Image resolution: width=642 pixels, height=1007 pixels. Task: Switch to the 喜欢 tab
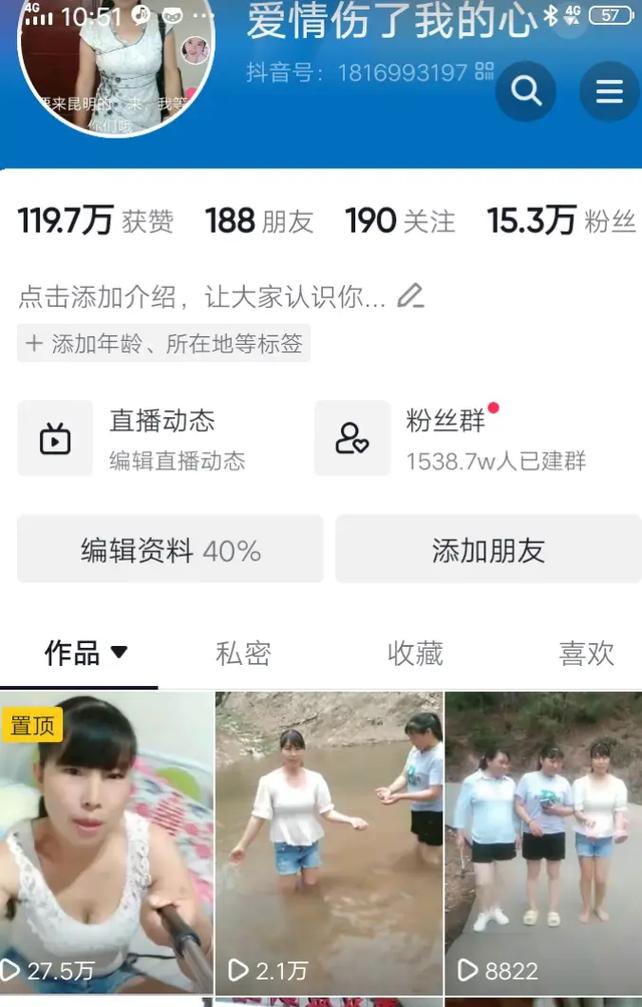[x=586, y=654]
